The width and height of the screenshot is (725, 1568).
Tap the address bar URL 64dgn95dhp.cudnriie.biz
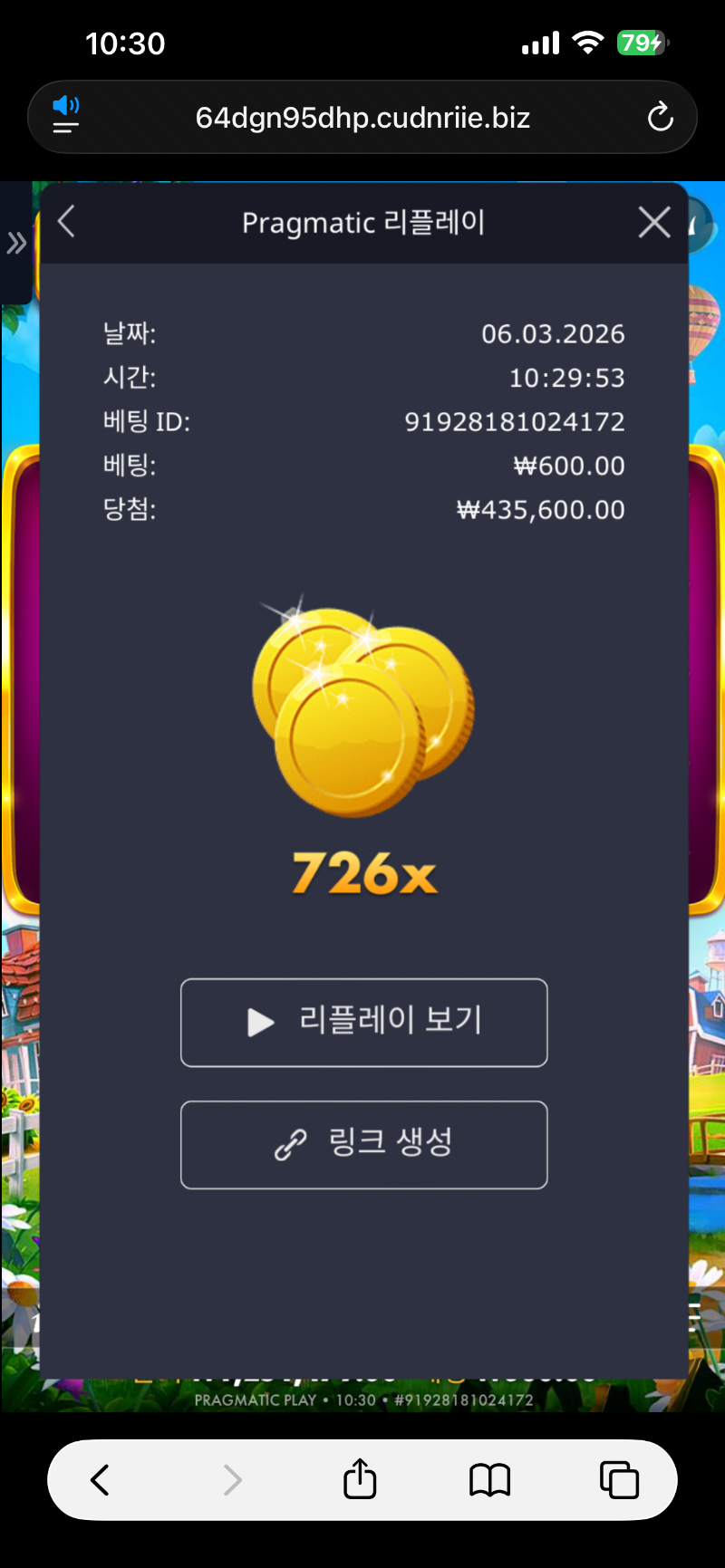tap(362, 116)
